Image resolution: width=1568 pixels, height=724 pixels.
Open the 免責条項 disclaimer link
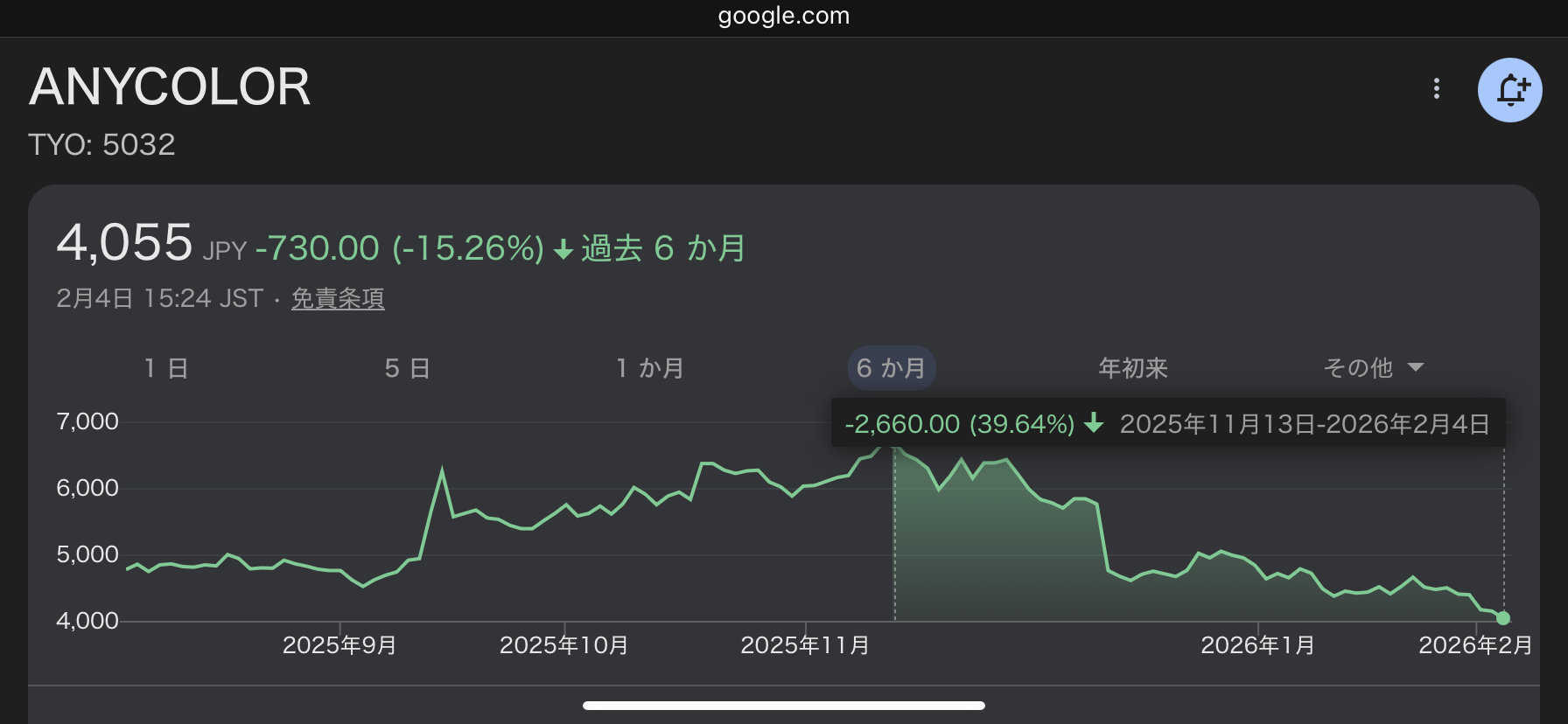click(x=338, y=299)
